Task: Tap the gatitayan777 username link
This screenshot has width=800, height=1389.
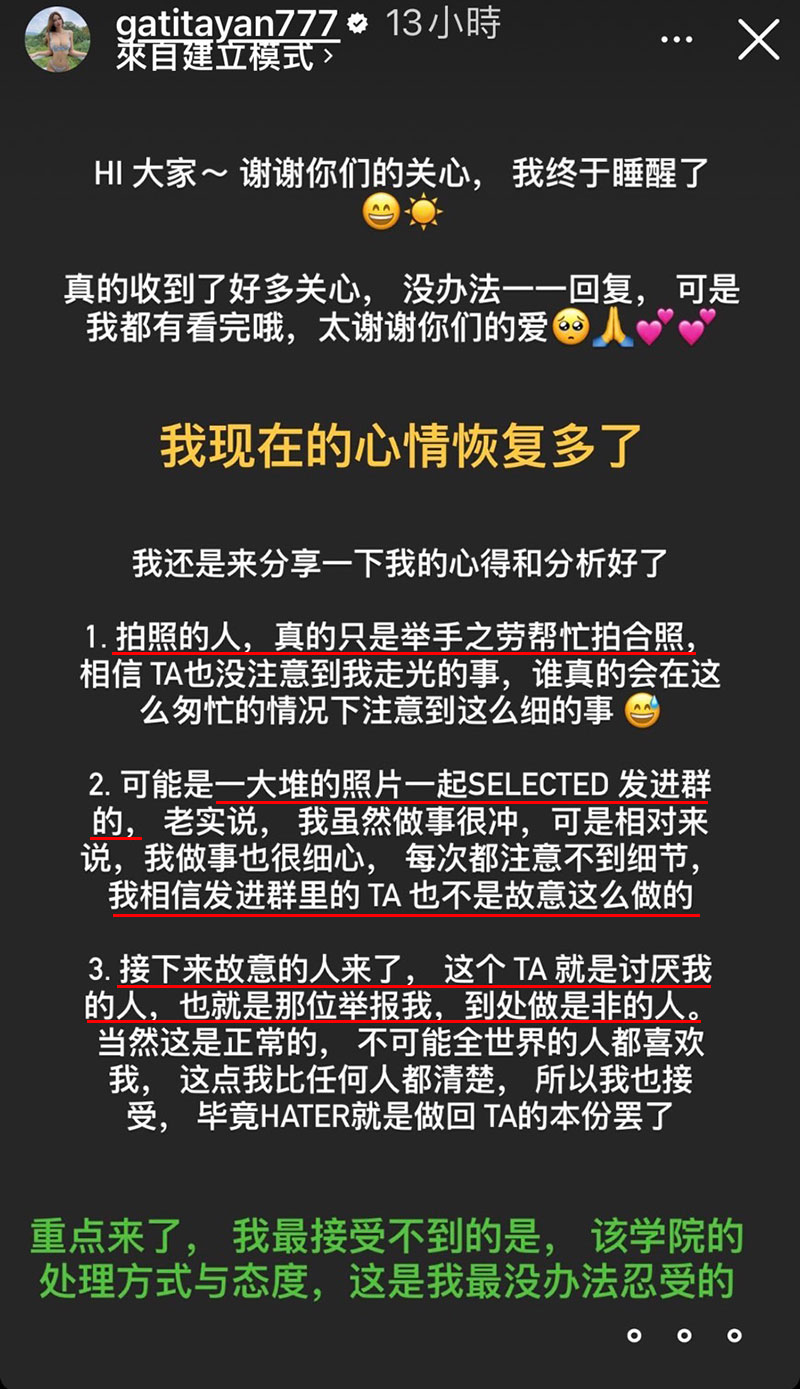Action: click(x=227, y=22)
